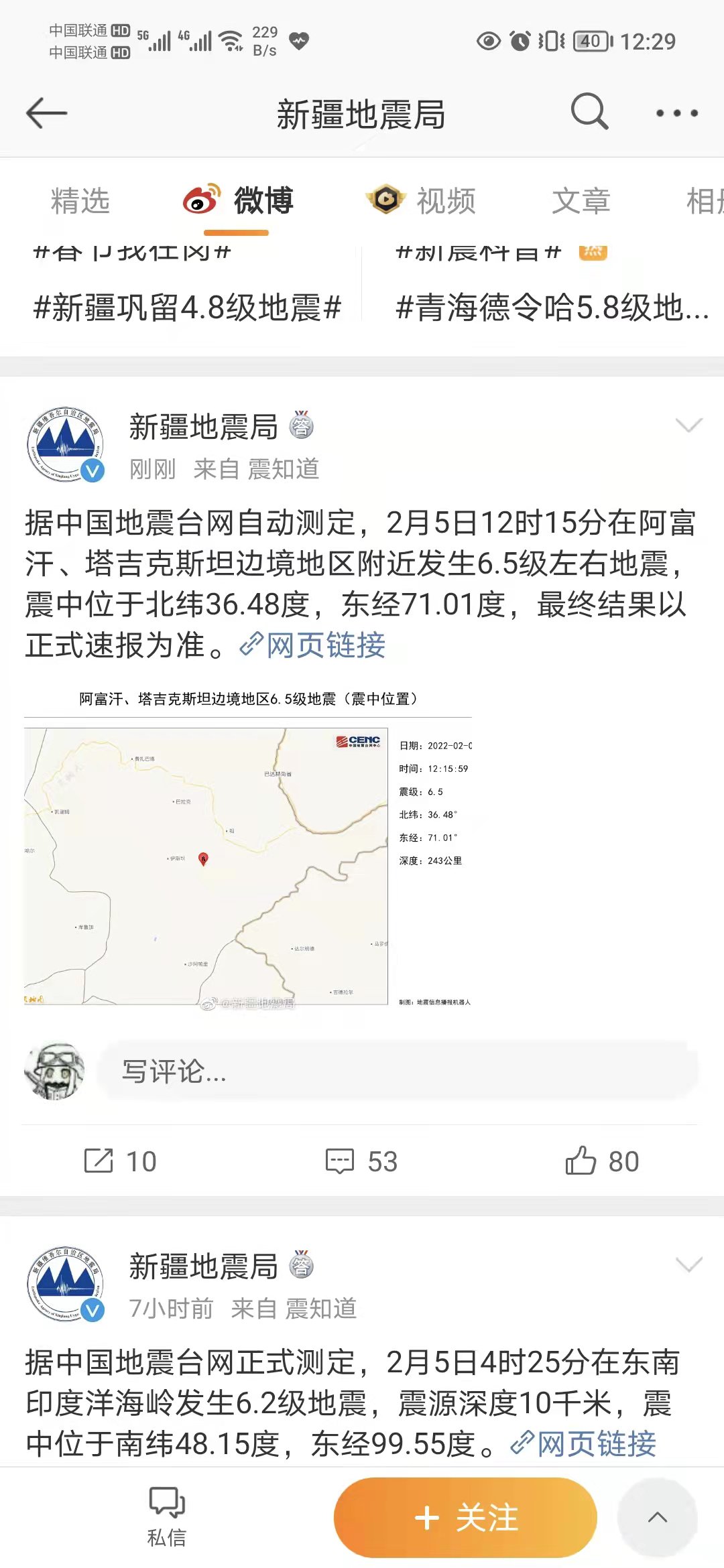Viewport: 724px width, 1568px height.
Task: Go back using the back arrow
Action: pos(46,113)
